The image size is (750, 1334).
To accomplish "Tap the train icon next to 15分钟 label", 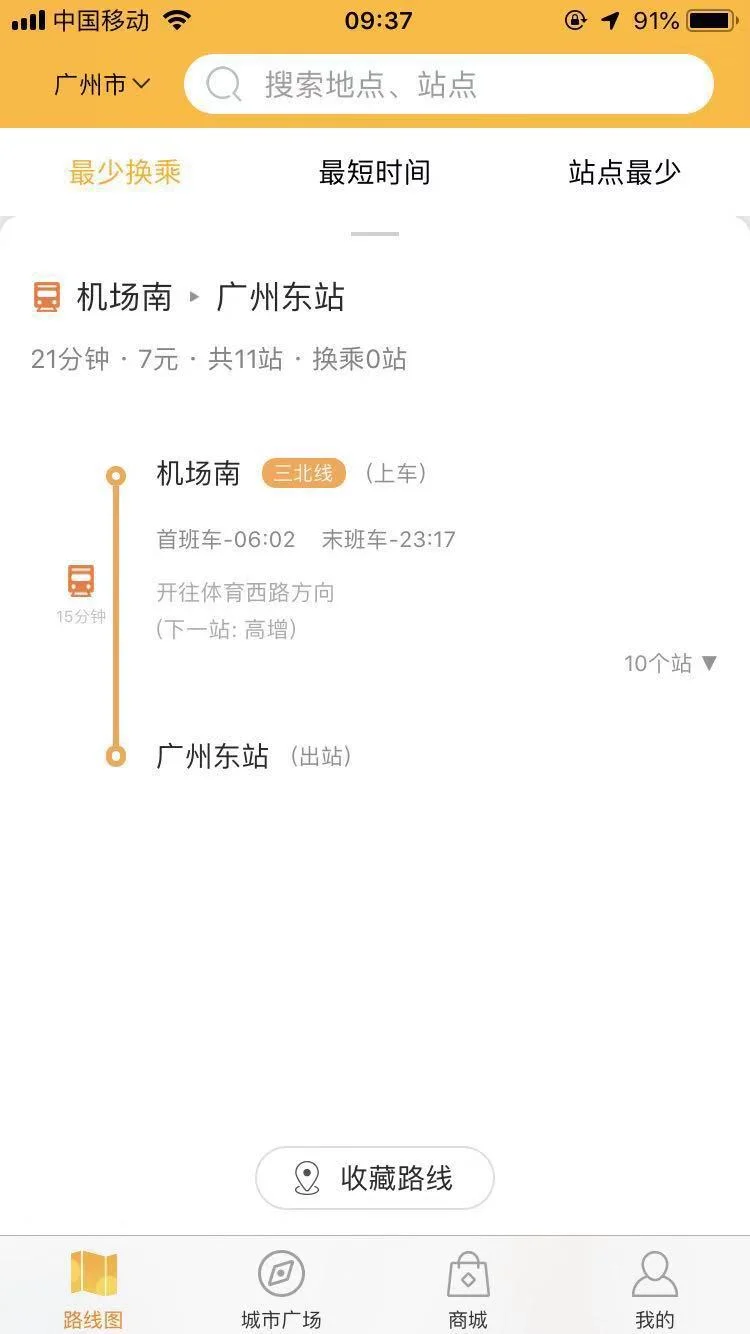I will pyautogui.click(x=79, y=579).
